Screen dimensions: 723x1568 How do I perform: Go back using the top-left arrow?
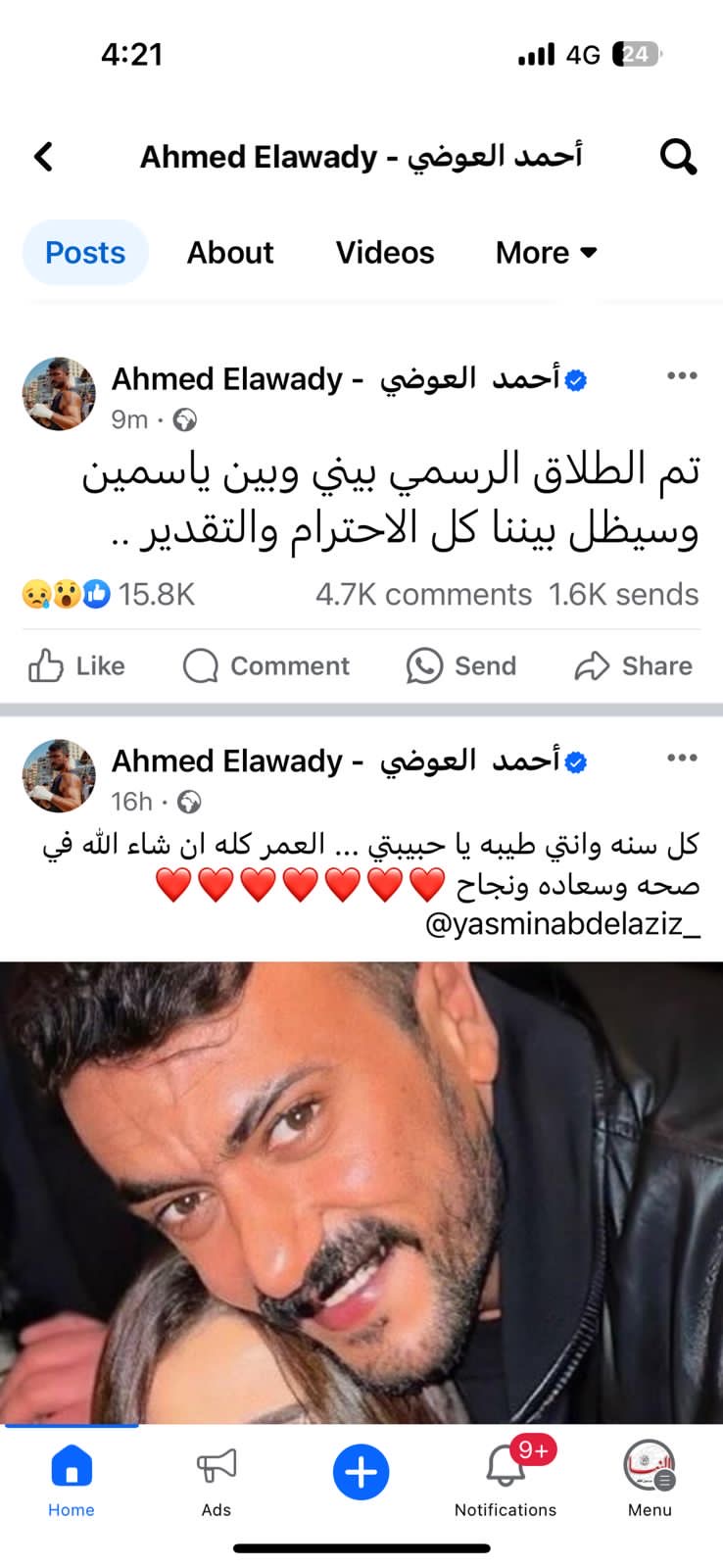coord(43,157)
